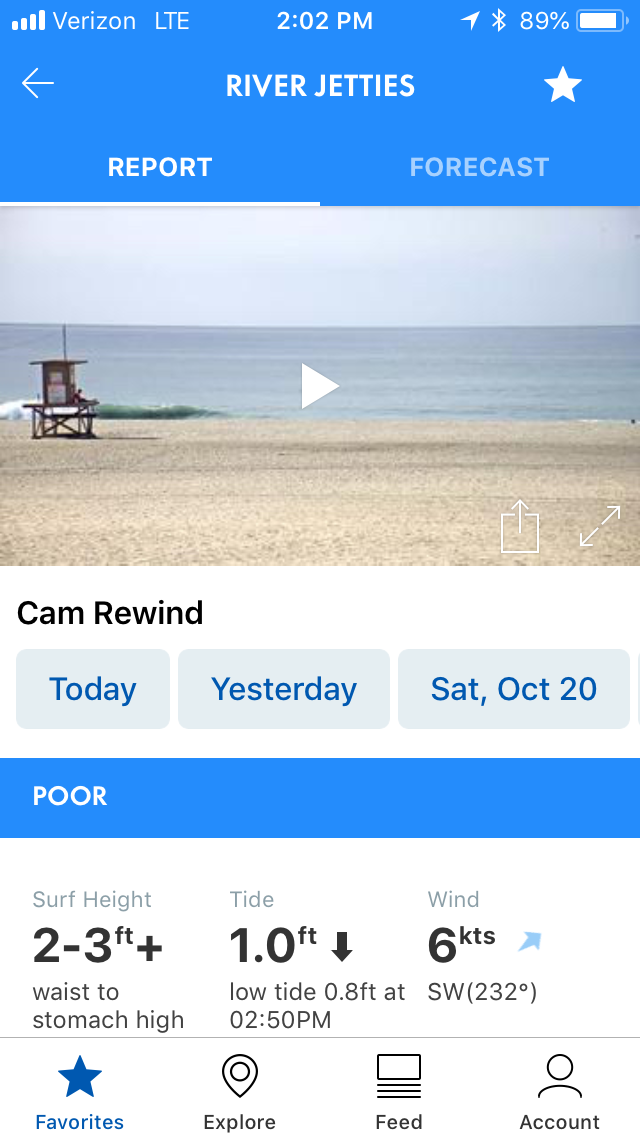Image resolution: width=640 pixels, height=1136 pixels.
Task: Switch to the Forecast tab
Action: coord(479,167)
